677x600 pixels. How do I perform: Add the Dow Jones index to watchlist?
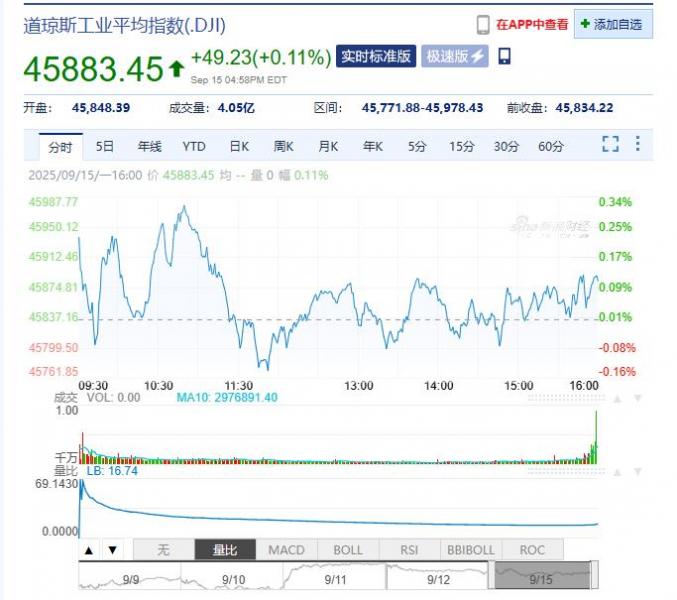pos(613,24)
